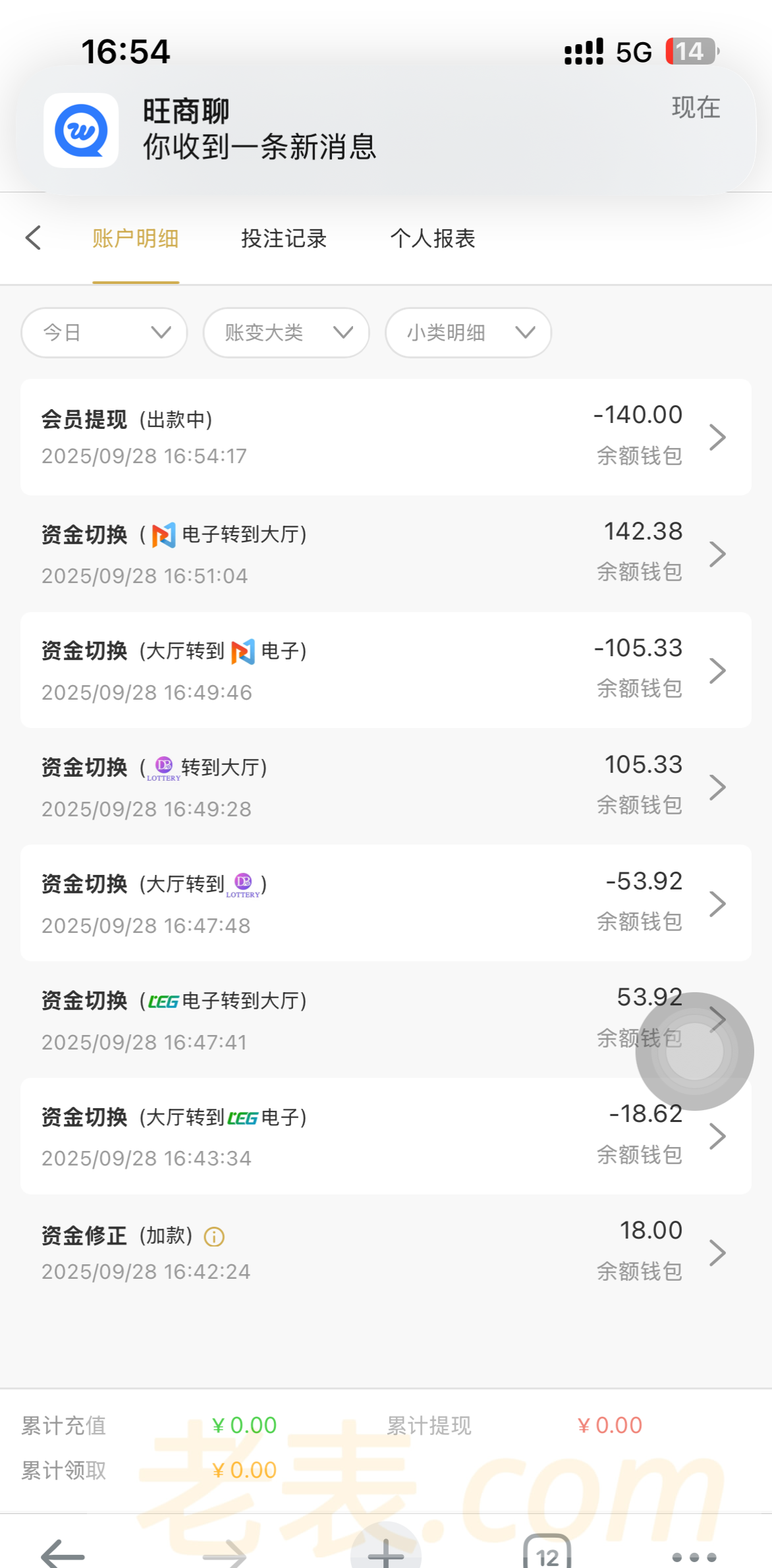Open the browser's three-dot menu
Screen dimensions: 772x1568
[x=694, y=1557]
